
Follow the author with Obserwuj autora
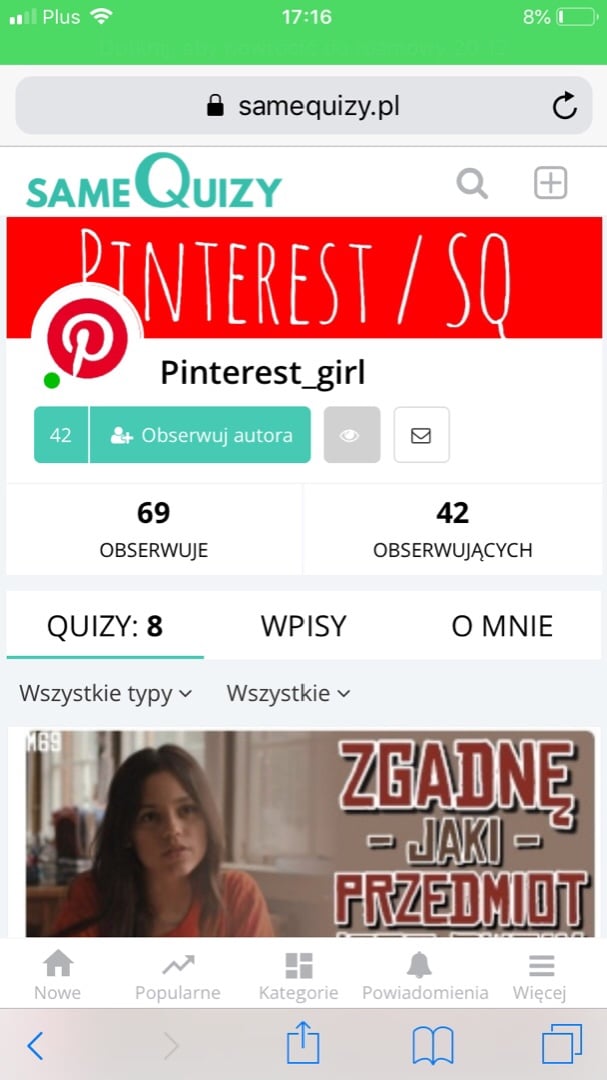tap(201, 435)
